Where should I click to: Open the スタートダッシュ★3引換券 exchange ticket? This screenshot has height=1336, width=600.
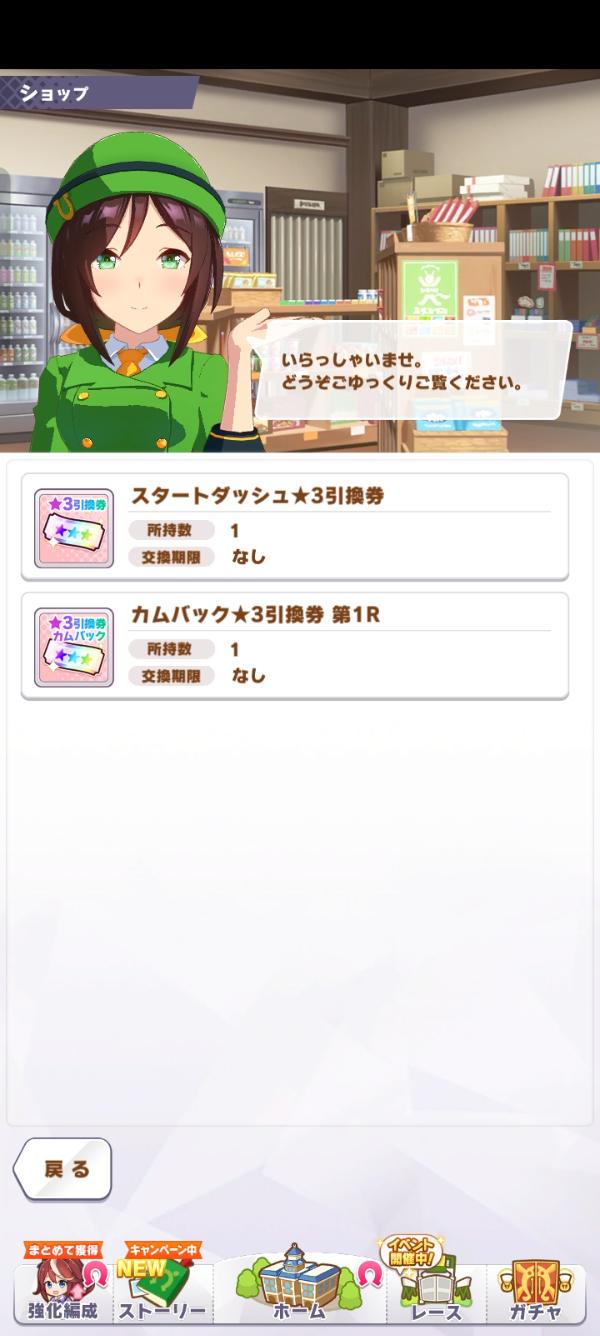pyautogui.click(x=294, y=527)
